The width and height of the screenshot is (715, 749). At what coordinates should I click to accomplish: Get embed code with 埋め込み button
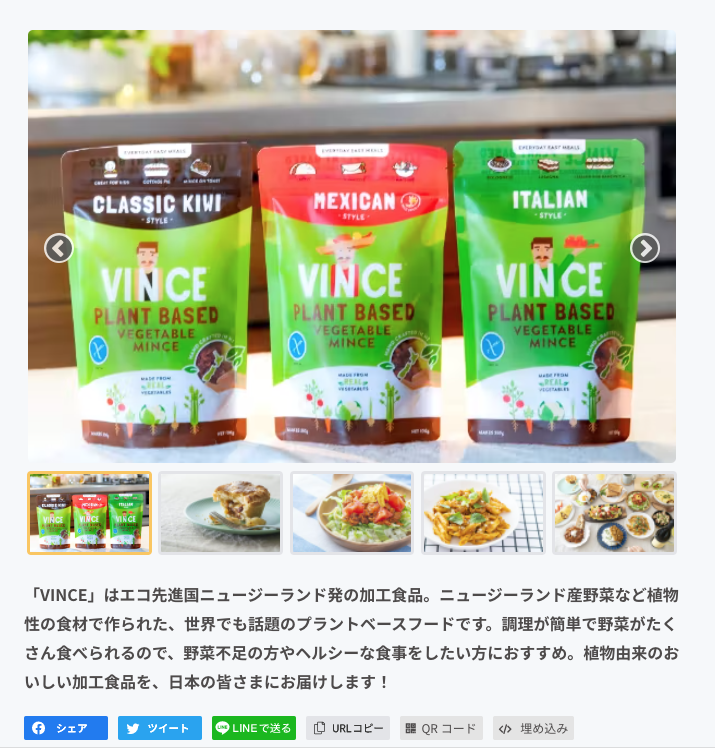click(x=533, y=728)
